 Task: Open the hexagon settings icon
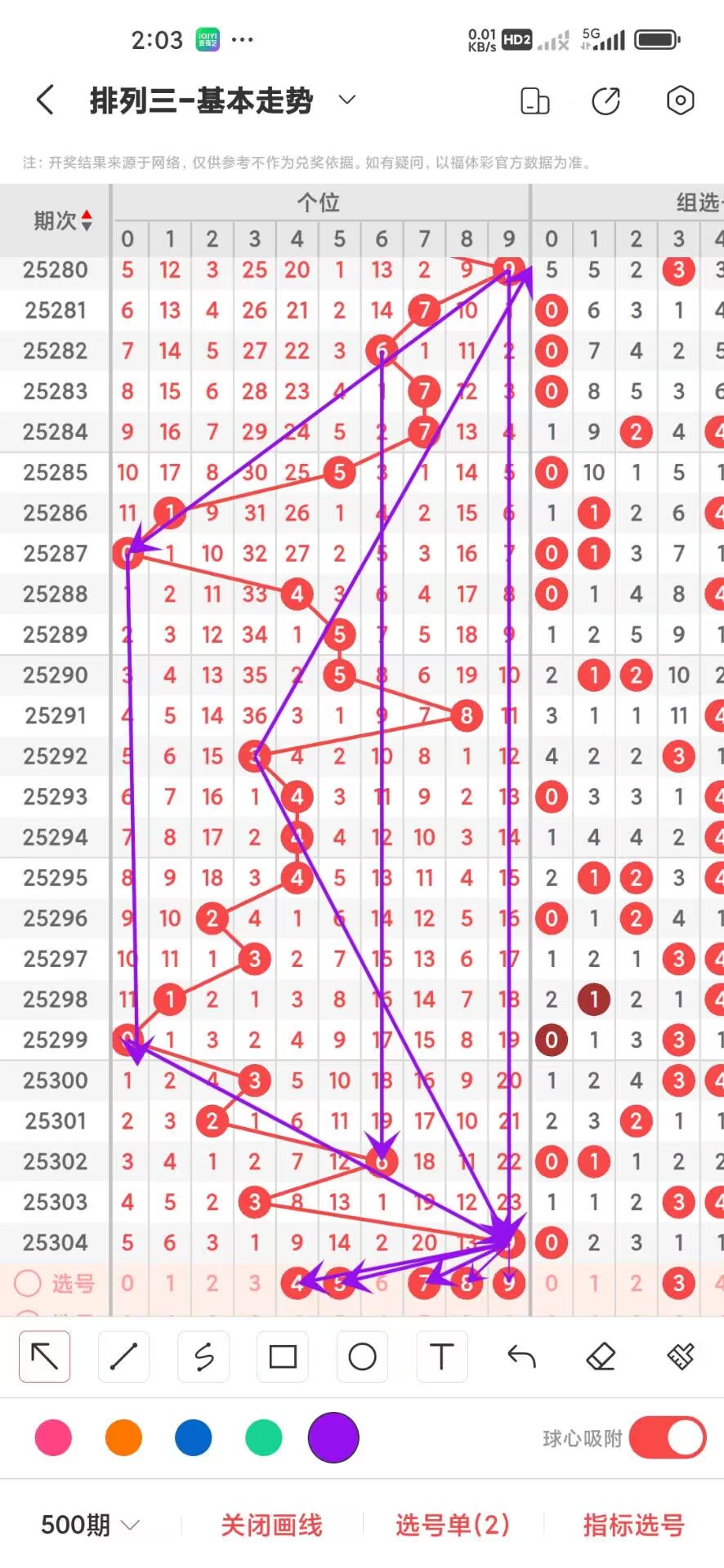680,100
